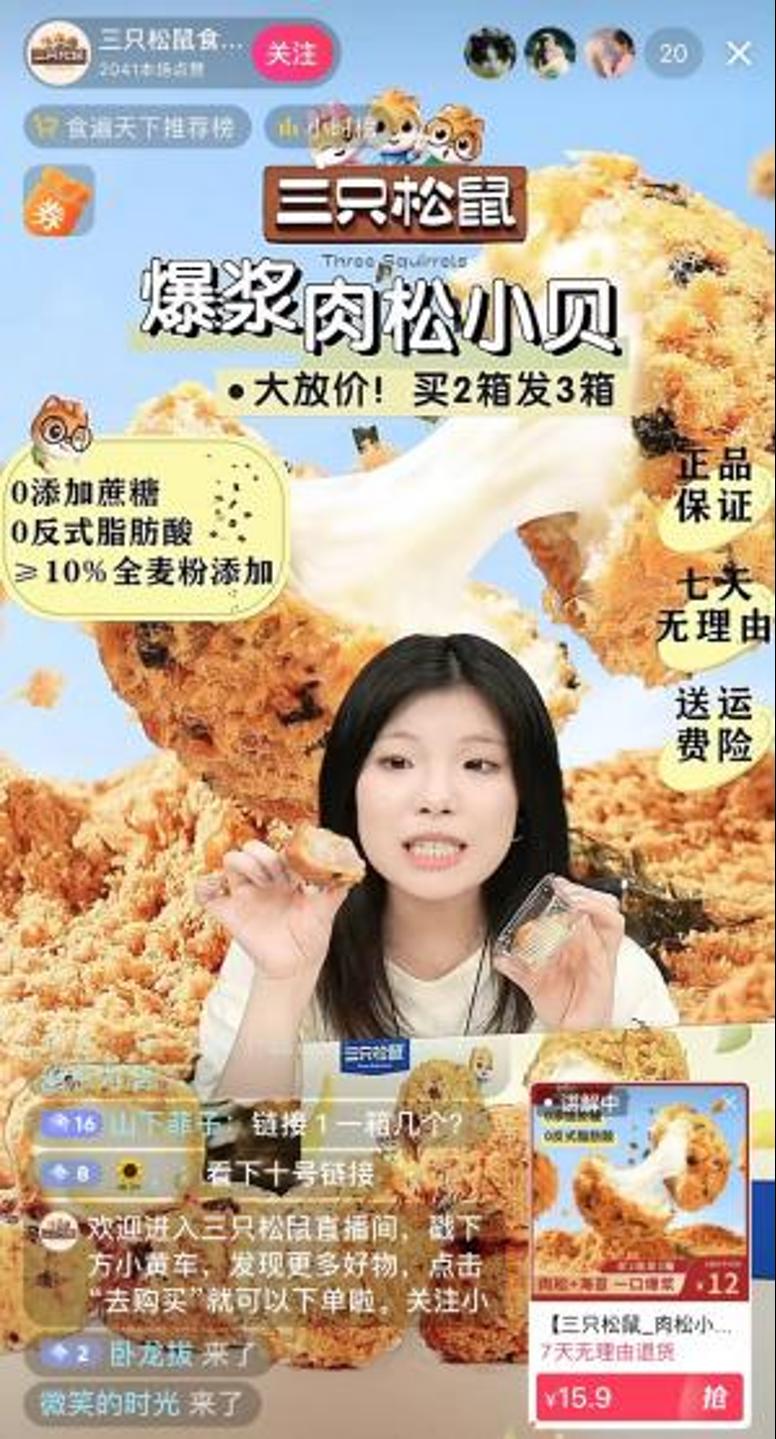Open the viewer count list showing 20
The image size is (776, 1439).
pos(673,53)
